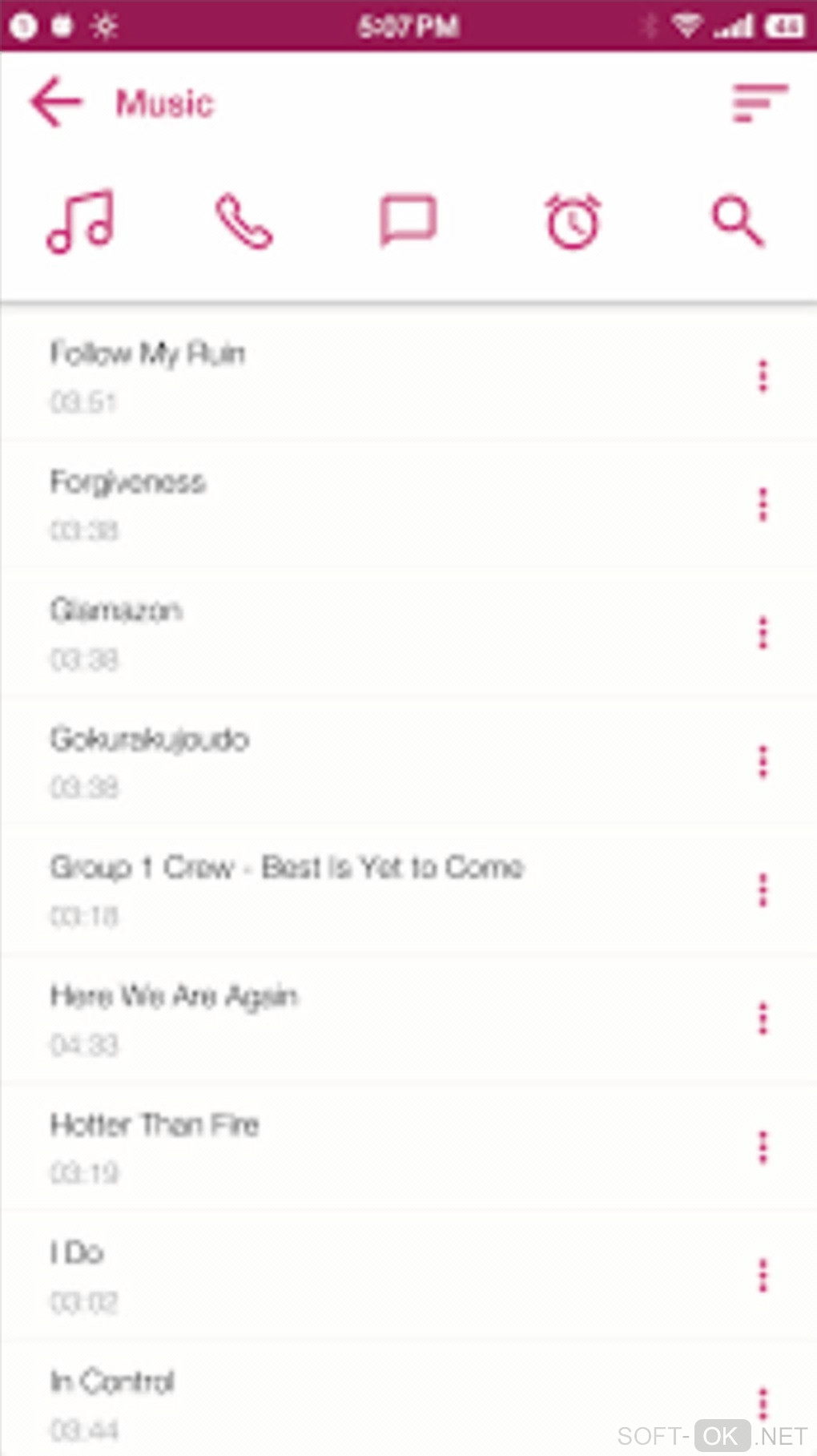This screenshot has height=1456, width=817.
Task: Switch to the alarm clock tab
Action: coord(573,221)
